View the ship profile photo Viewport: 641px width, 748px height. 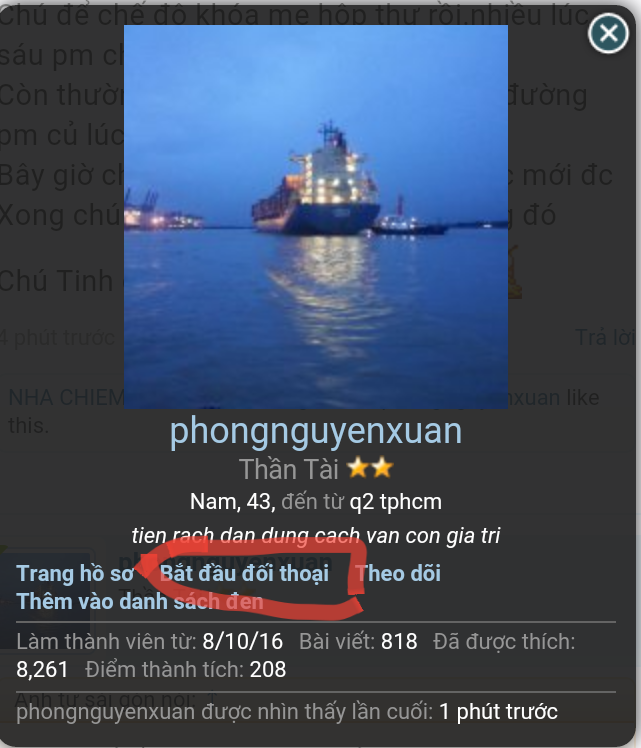316,217
